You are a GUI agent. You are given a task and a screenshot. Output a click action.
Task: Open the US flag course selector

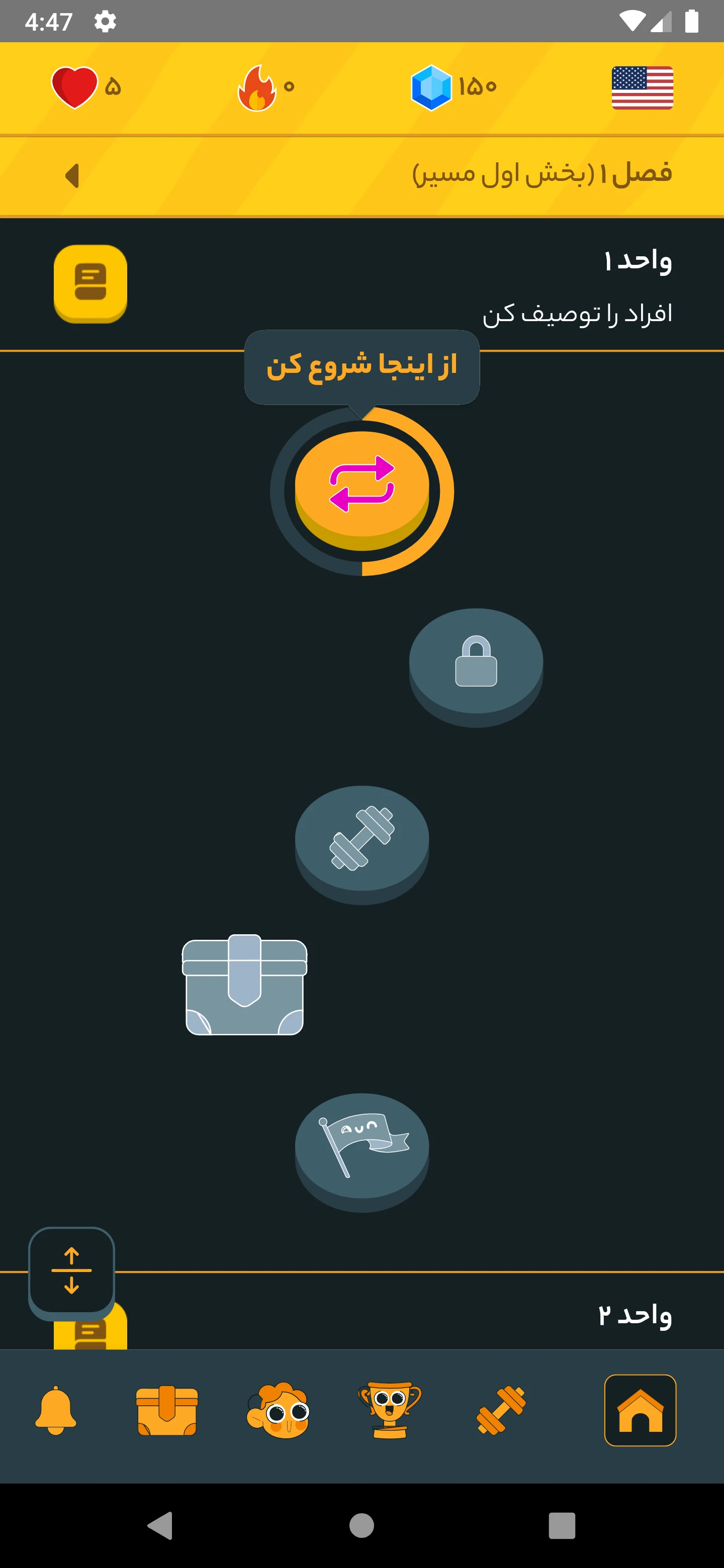click(x=642, y=87)
